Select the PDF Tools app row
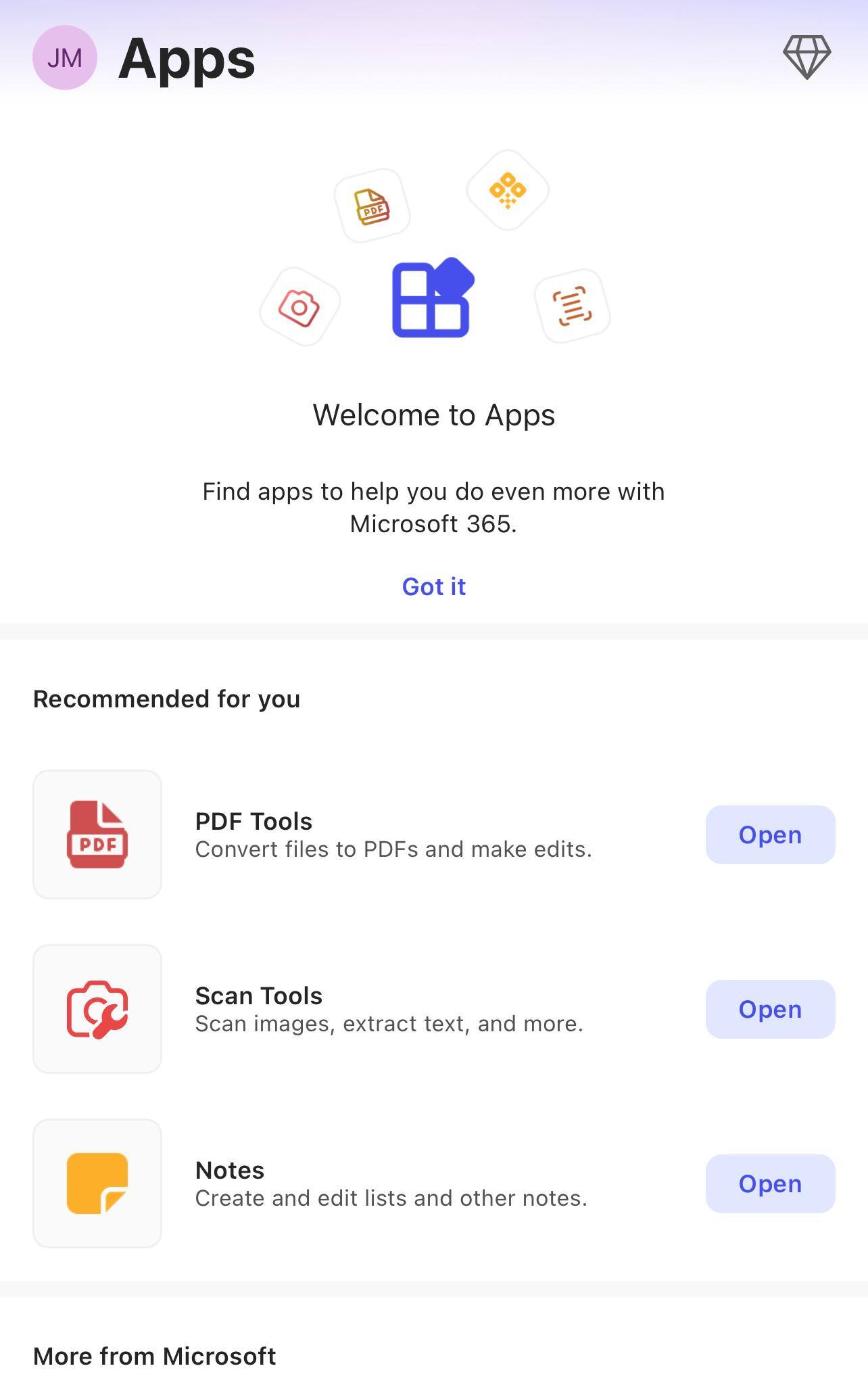Screen dimensions: 868x1387 point(392,834)
